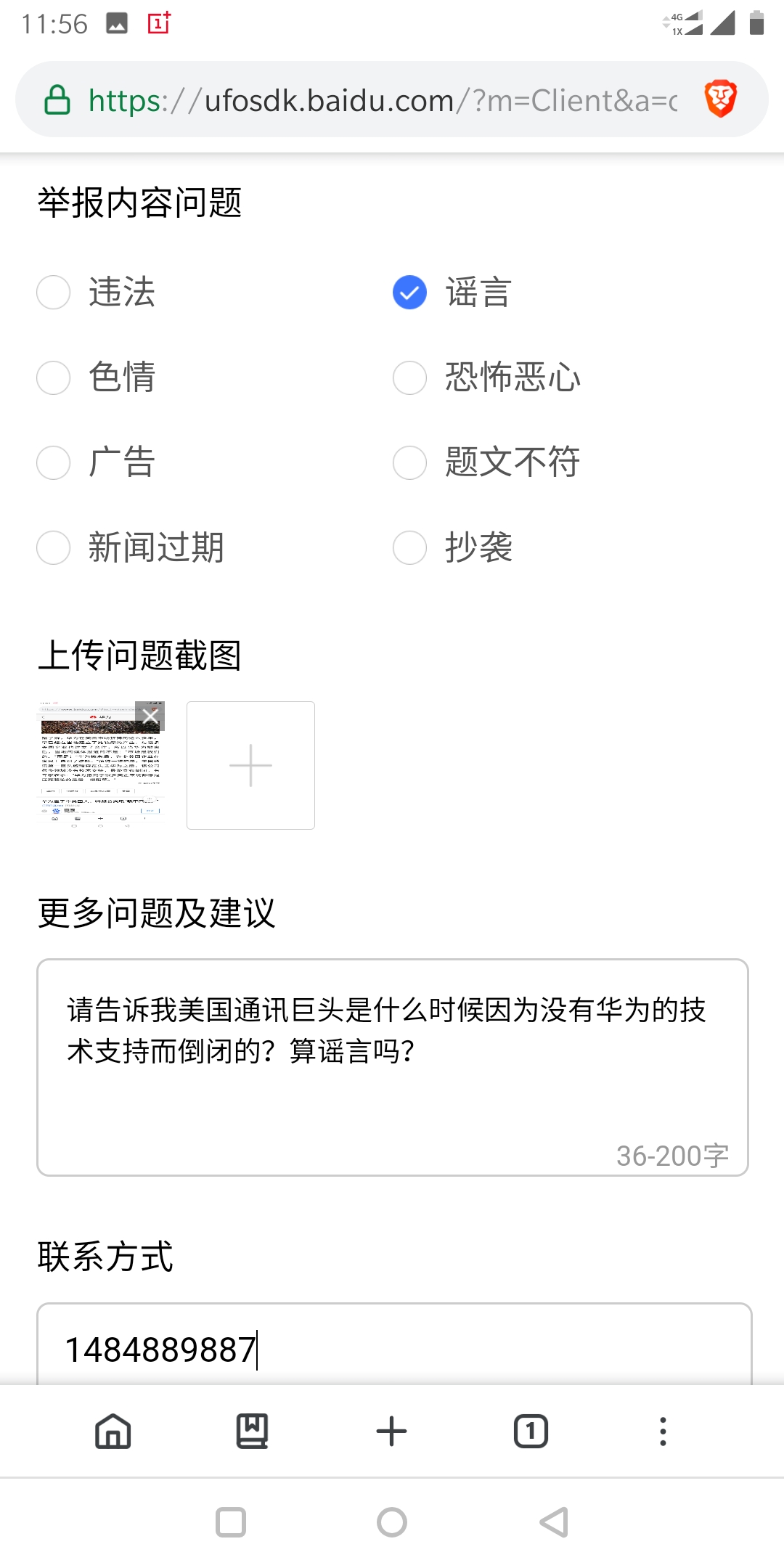Viewport: 784px width, 1568px height.
Task: Select 题文不符 as the issue
Action: point(410,462)
